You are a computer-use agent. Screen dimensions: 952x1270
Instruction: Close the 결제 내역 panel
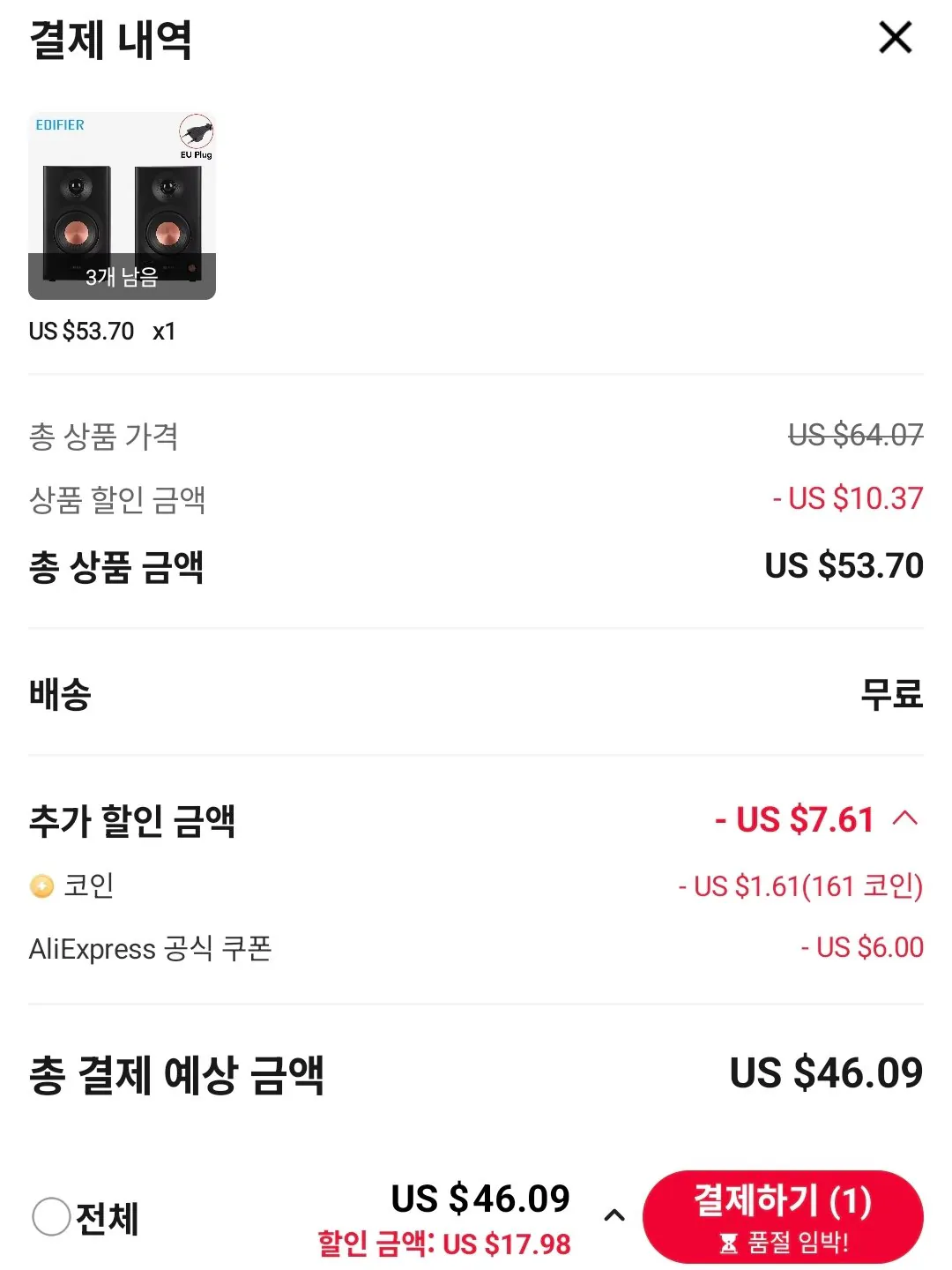point(896,37)
